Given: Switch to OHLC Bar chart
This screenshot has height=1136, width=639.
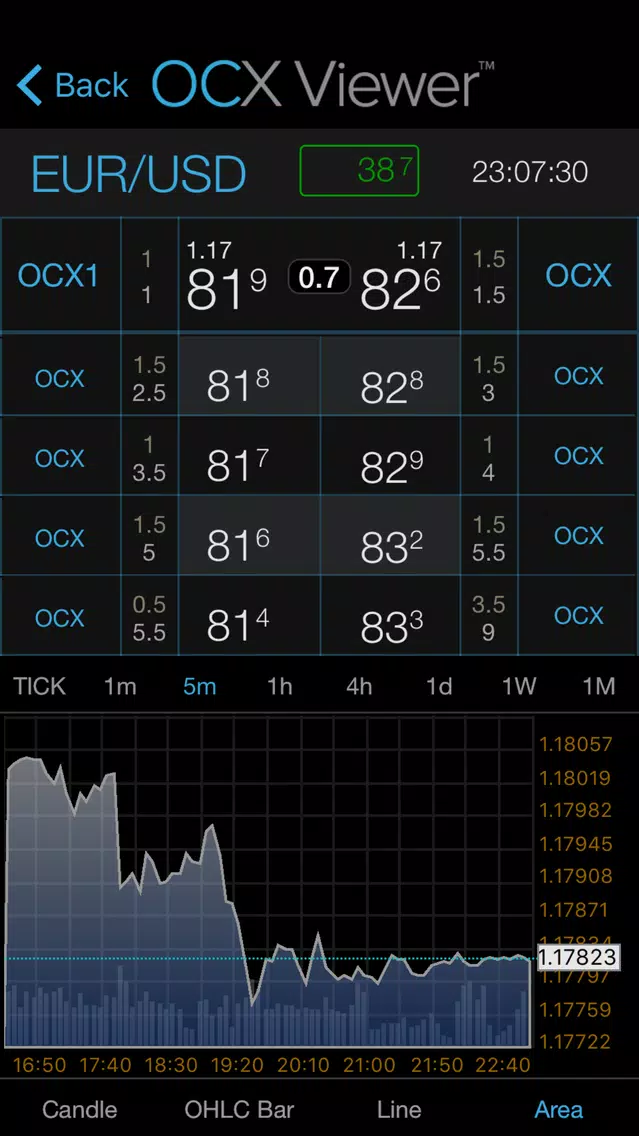Looking at the screenshot, I should coord(239,1109).
